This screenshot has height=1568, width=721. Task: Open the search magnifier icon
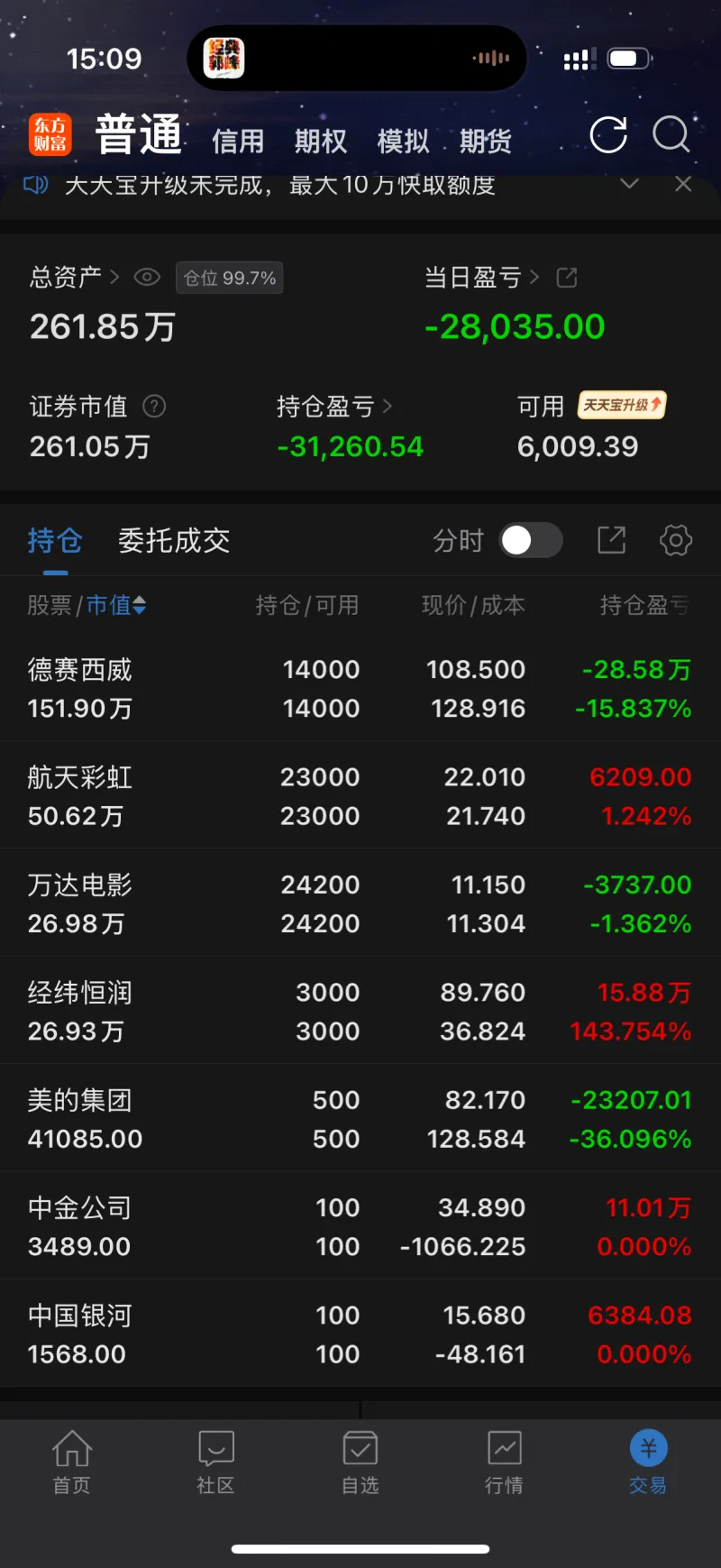[671, 135]
